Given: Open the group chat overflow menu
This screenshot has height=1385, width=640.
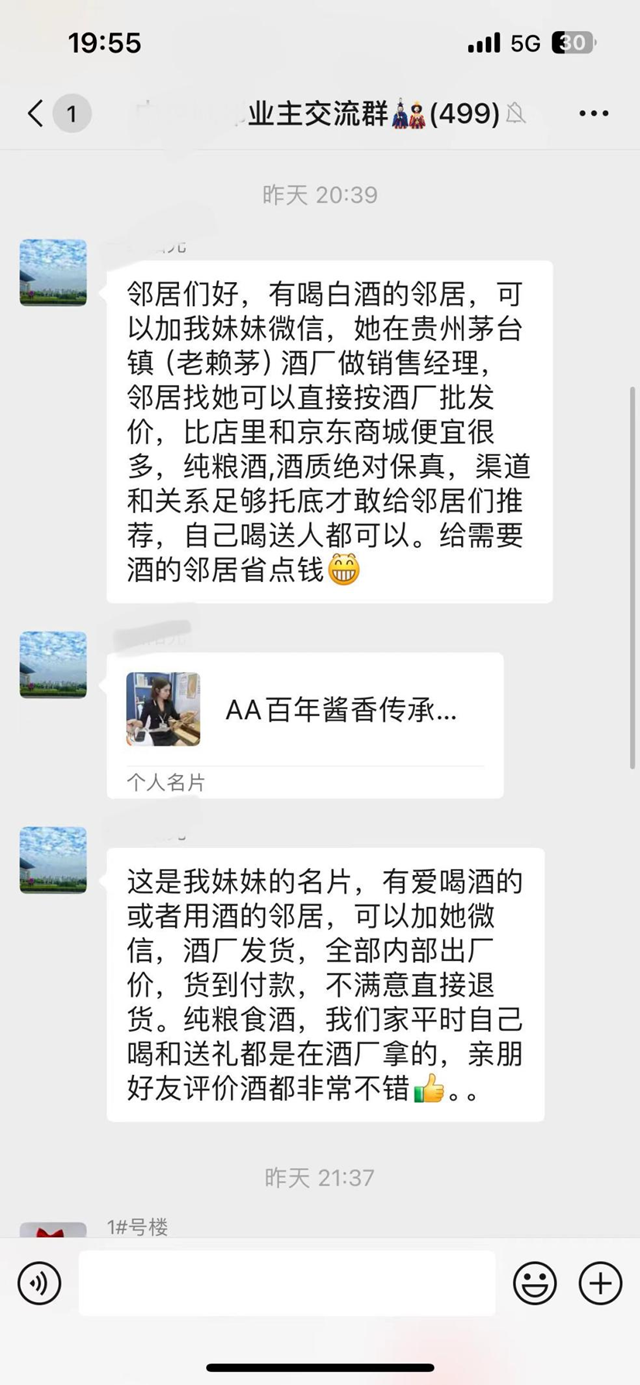Looking at the screenshot, I should 594,114.
